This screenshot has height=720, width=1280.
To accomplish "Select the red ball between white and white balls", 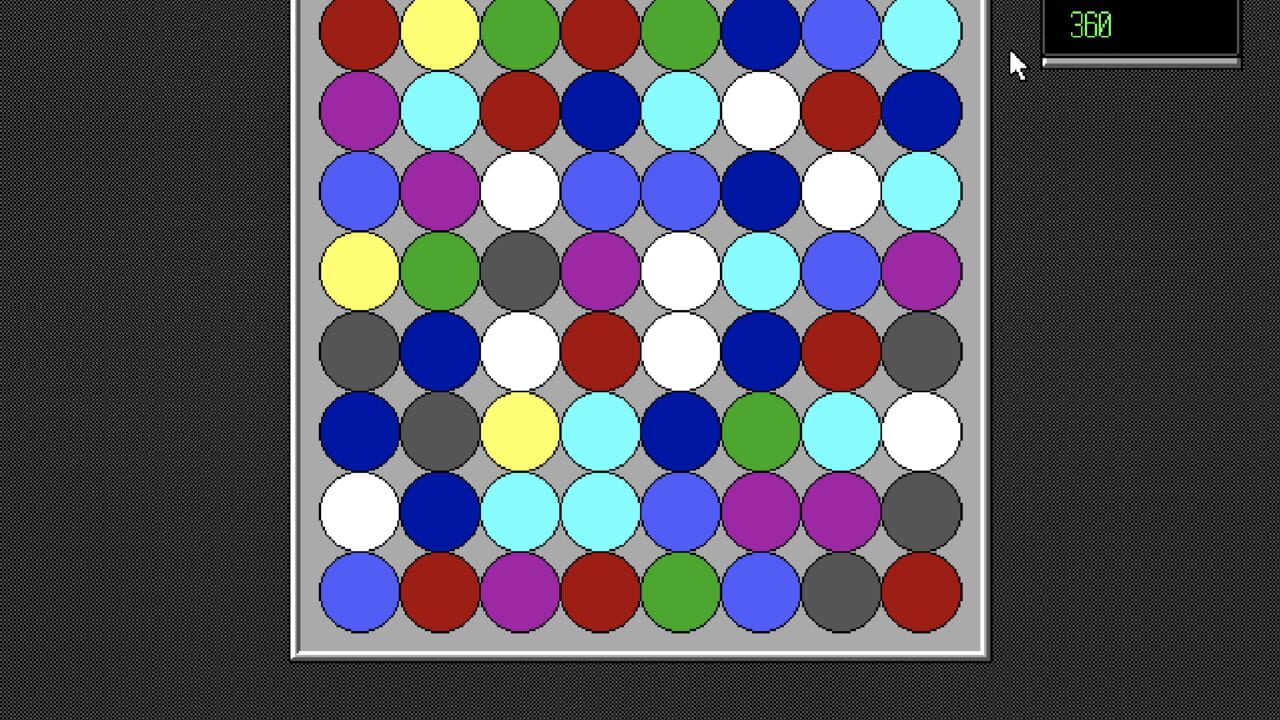I will [600, 351].
